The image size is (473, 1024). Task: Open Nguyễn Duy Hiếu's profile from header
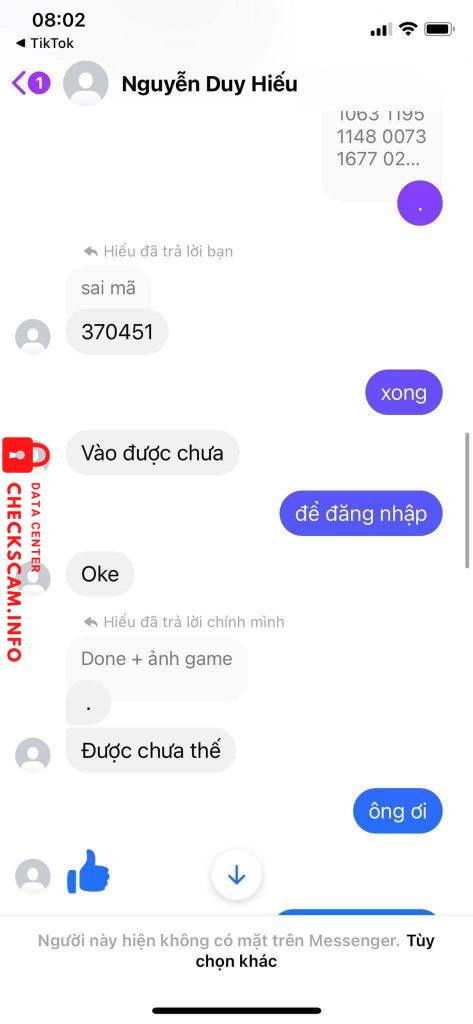pos(209,84)
